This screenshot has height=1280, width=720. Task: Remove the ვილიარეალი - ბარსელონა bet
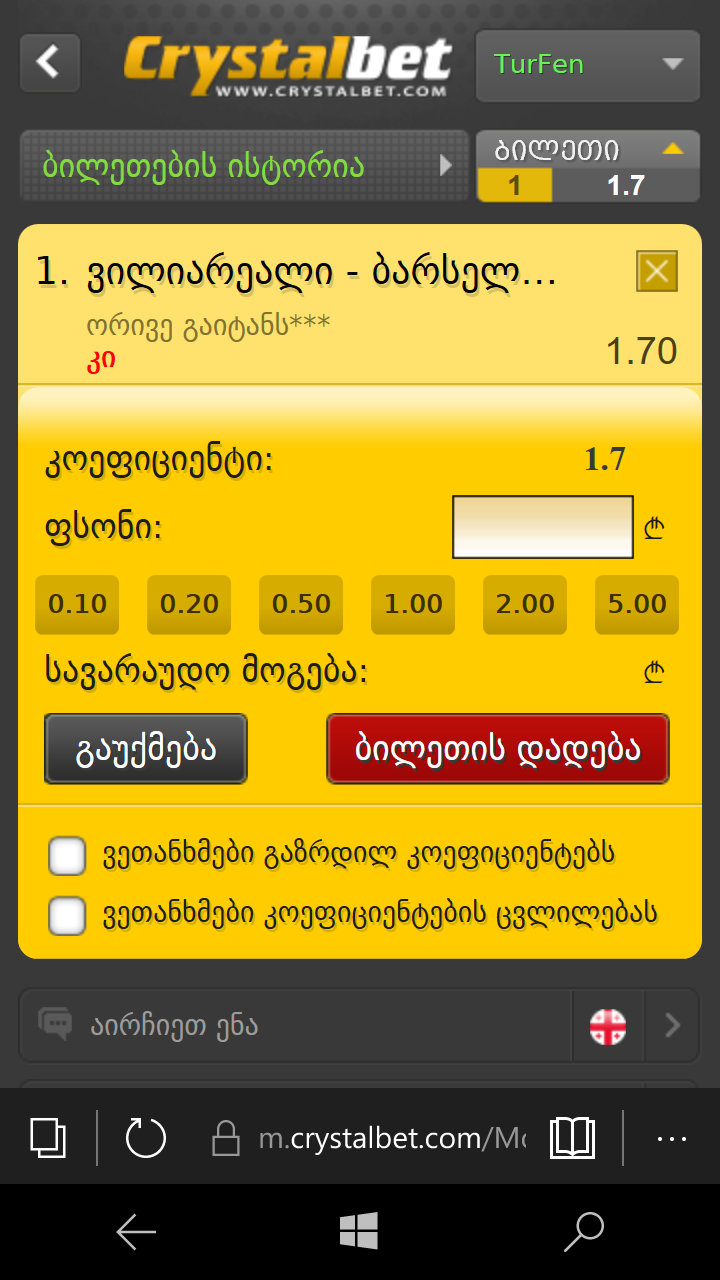tap(656, 271)
